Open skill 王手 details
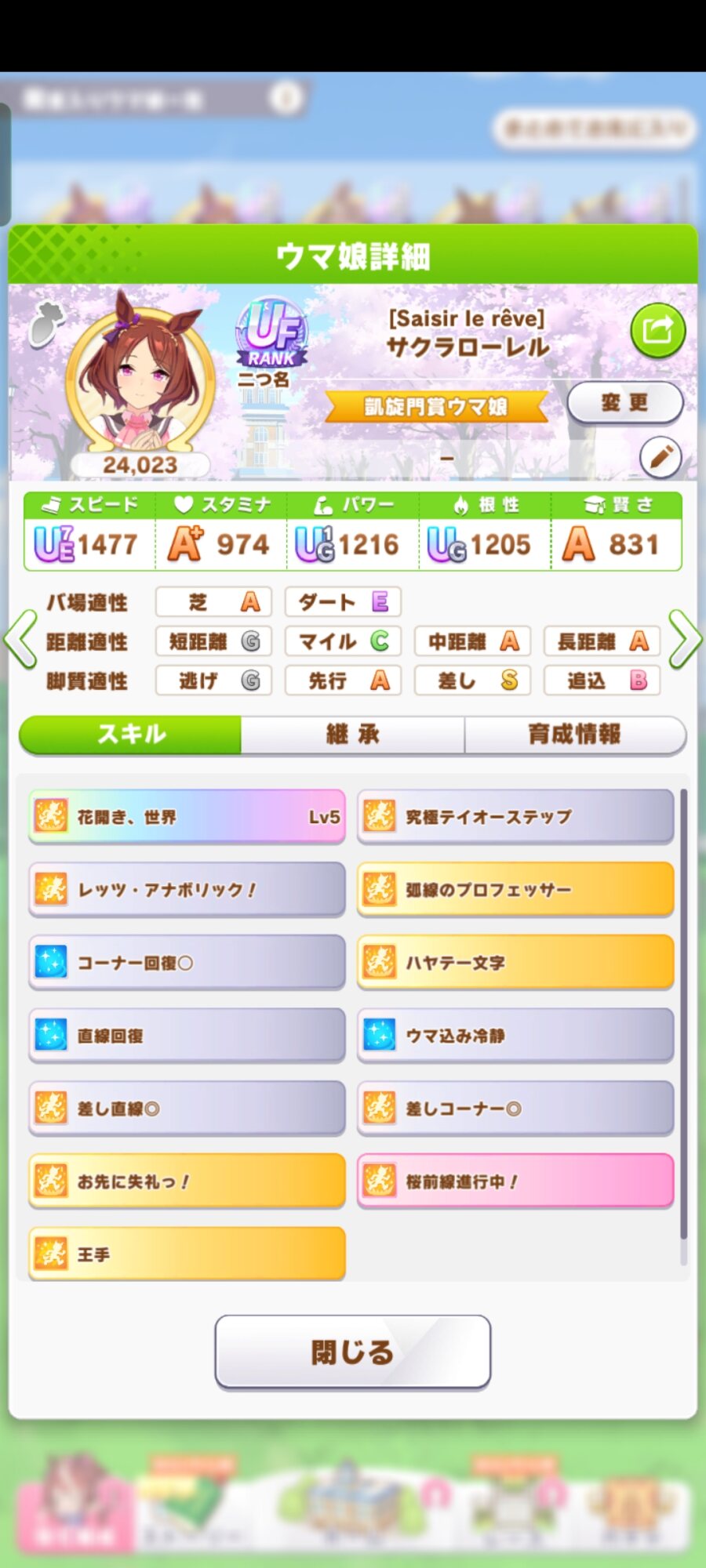This screenshot has width=706, height=1568. click(x=187, y=1254)
